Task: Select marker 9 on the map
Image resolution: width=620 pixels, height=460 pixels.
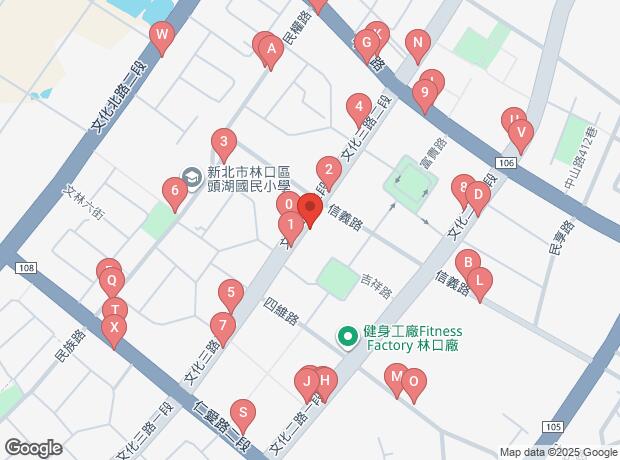Action: point(427,96)
